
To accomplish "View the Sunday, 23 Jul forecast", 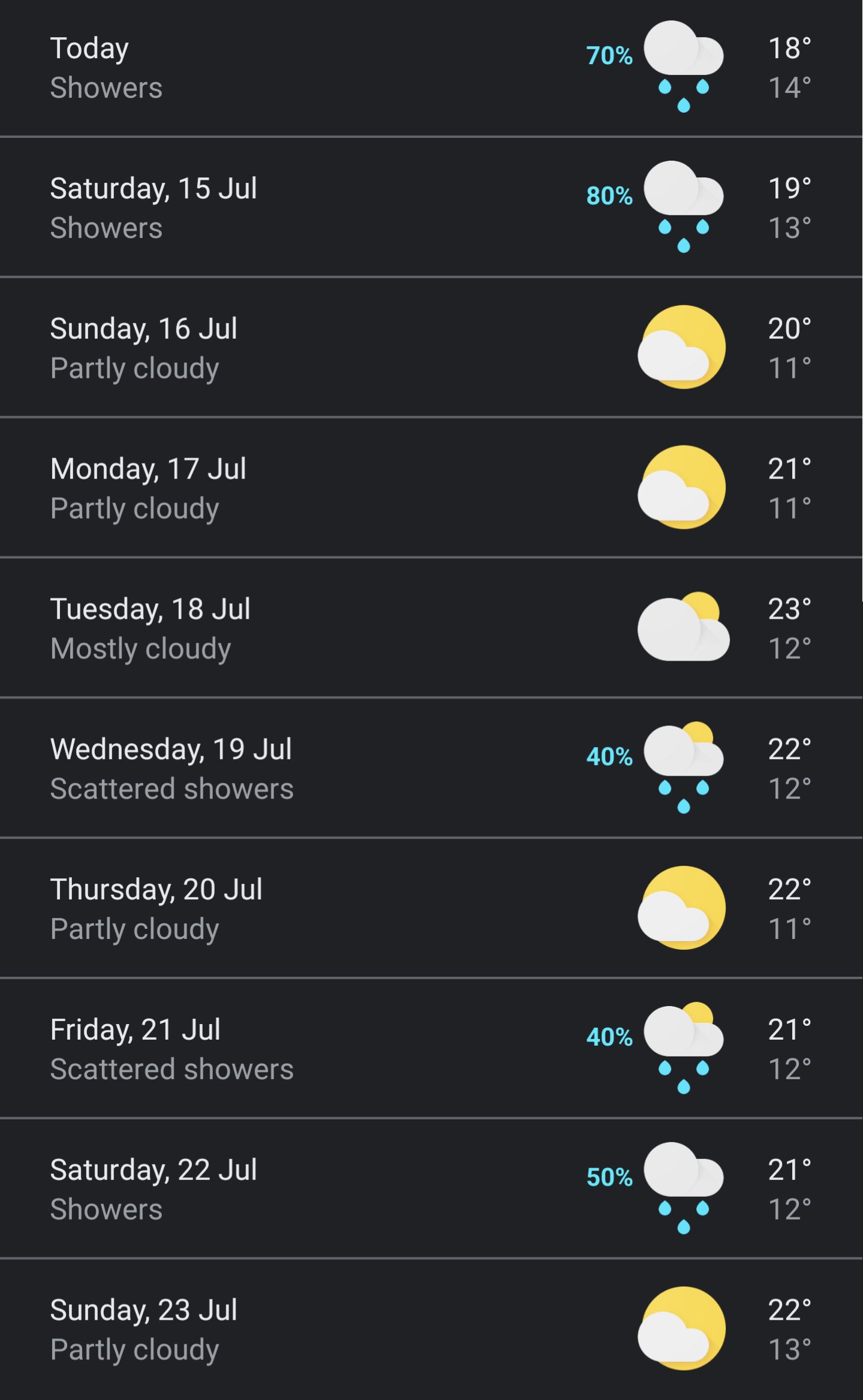I will point(431,1329).
